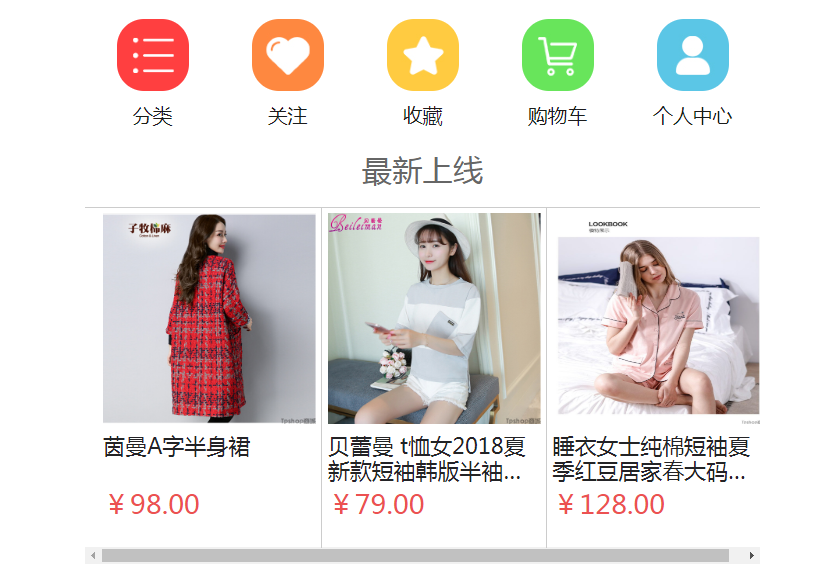Viewport: 828px width, 573px height.
Task: Tap the right arrow of the horizontal scrollbar
Action: tap(752, 555)
